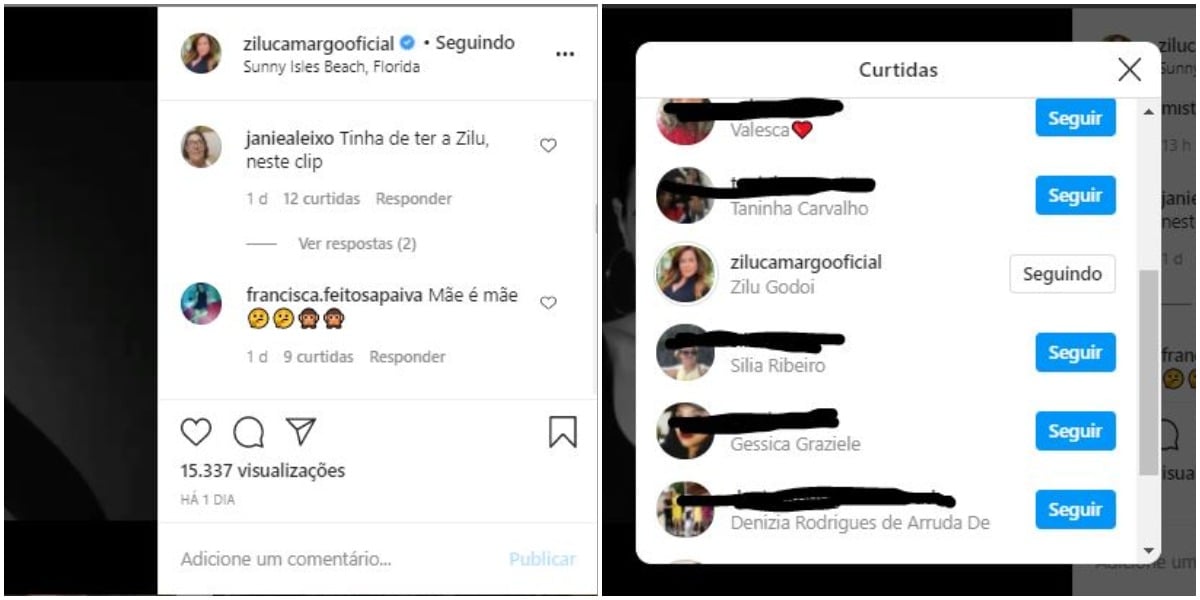Focus the Adicione um comentário field
The height and width of the screenshot is (600, 1200).
click(330, 559)
